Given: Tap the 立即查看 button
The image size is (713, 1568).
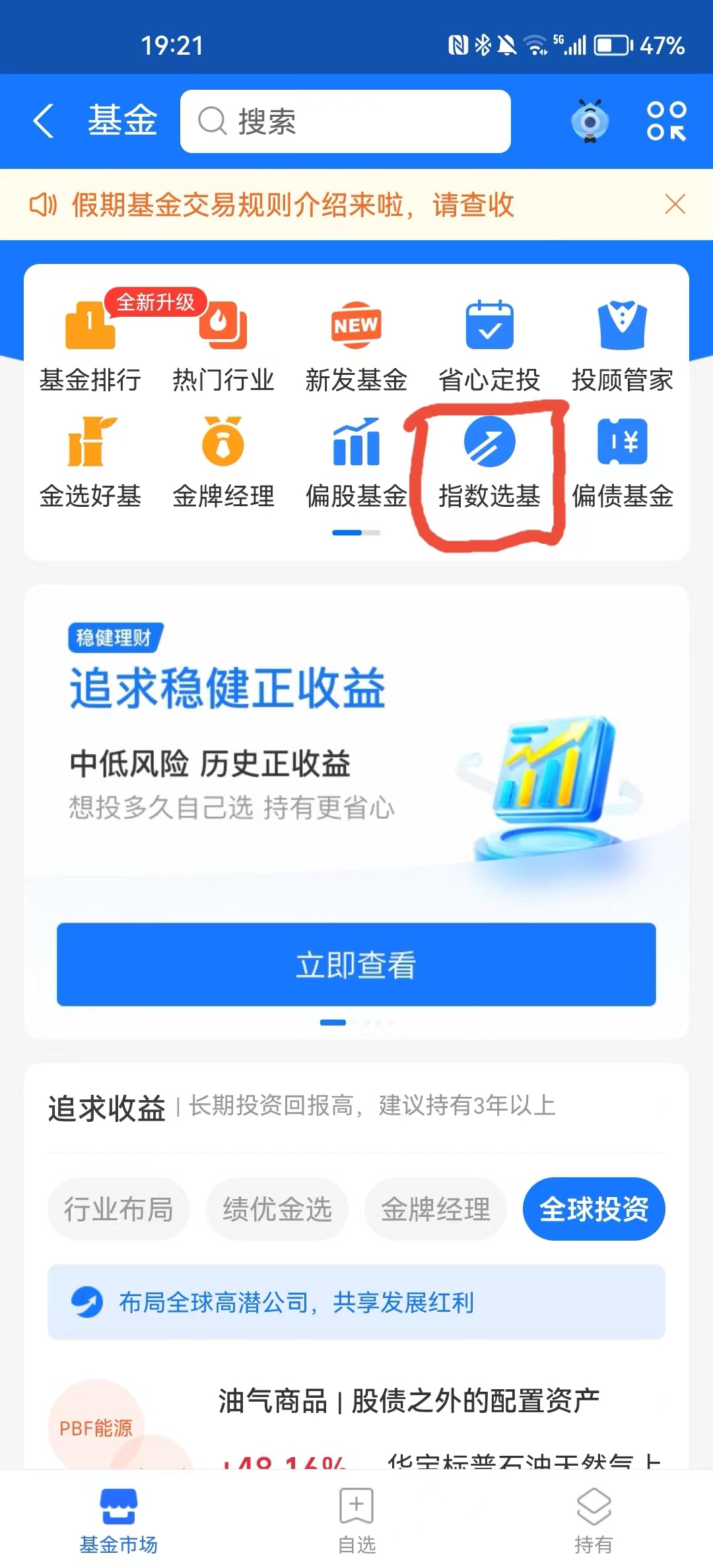Looking at the screenshot, I should click(x=356, y=964).
